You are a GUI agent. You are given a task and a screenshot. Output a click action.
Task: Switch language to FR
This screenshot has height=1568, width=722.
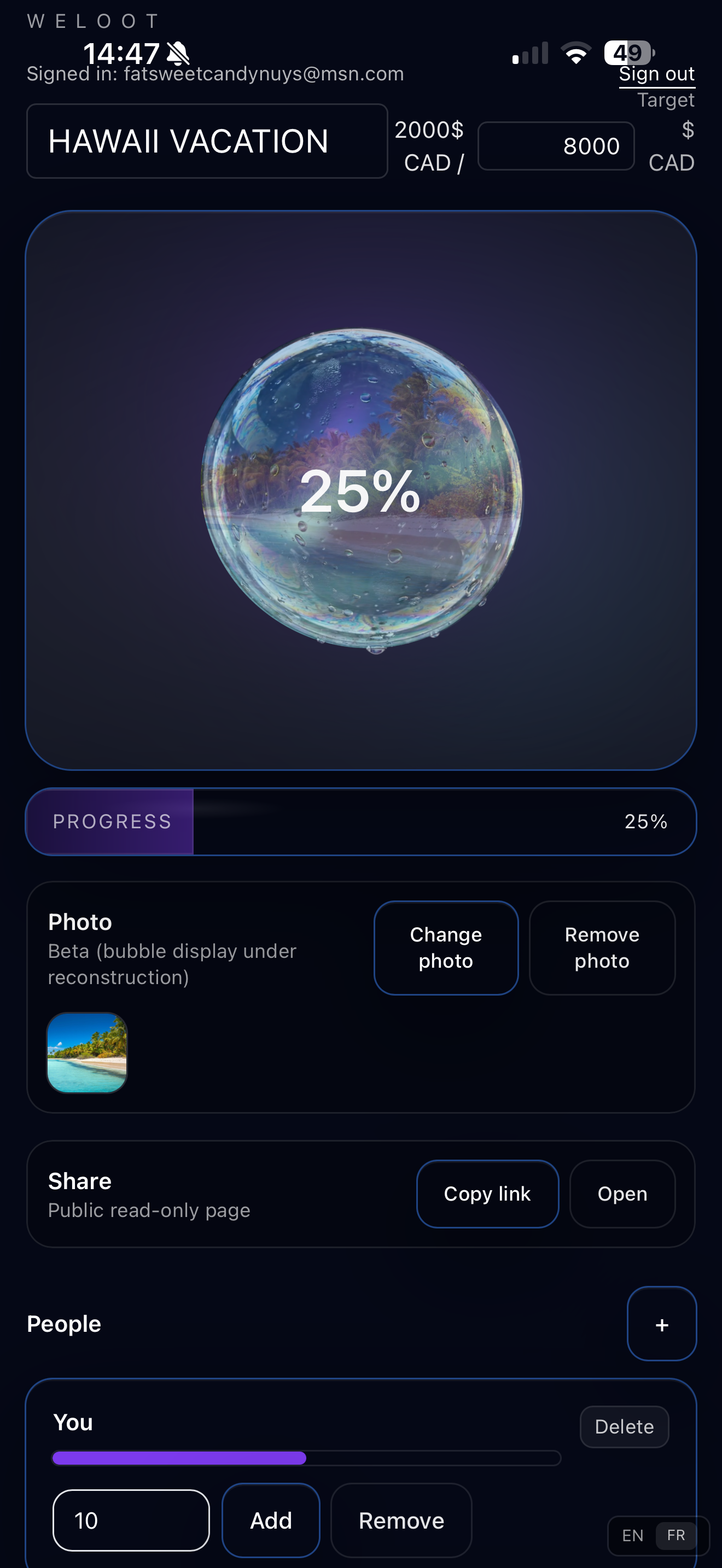pyautogui.click(x=676, y=1536)
